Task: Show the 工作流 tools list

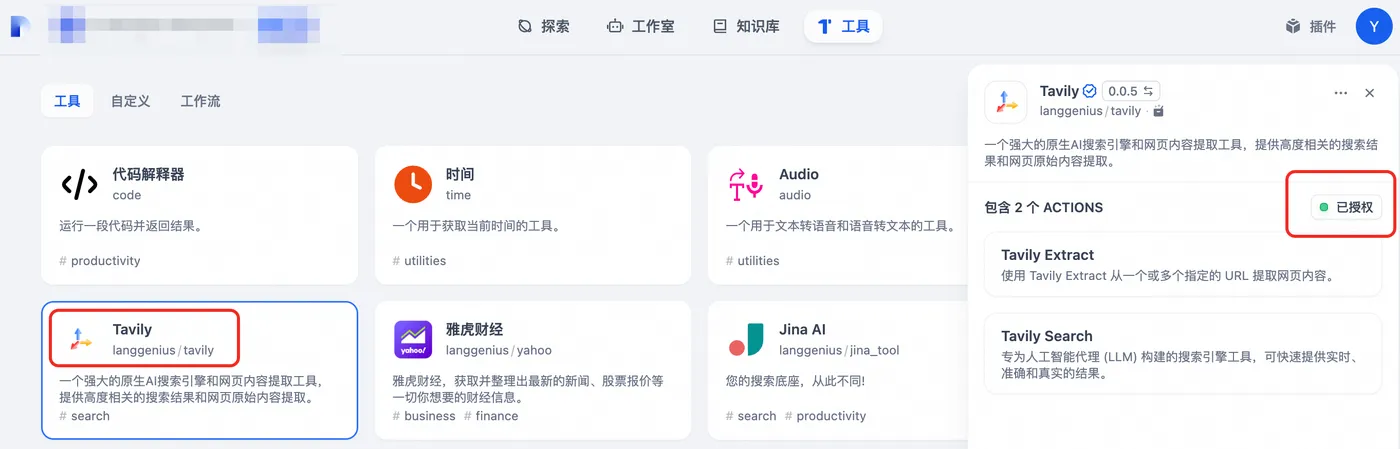Action: [x=200, y=101]
